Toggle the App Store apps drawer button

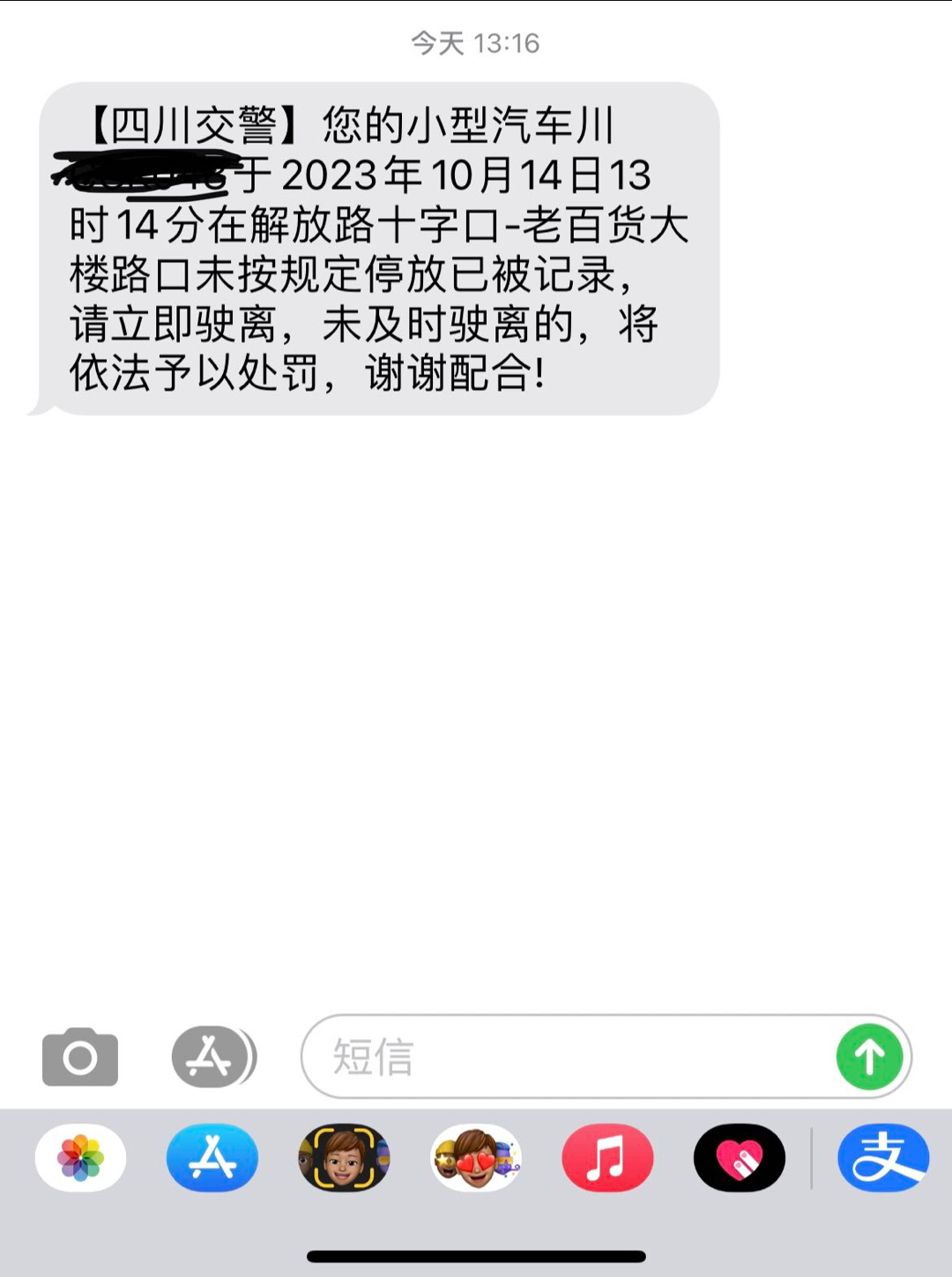click(212, 1057)
